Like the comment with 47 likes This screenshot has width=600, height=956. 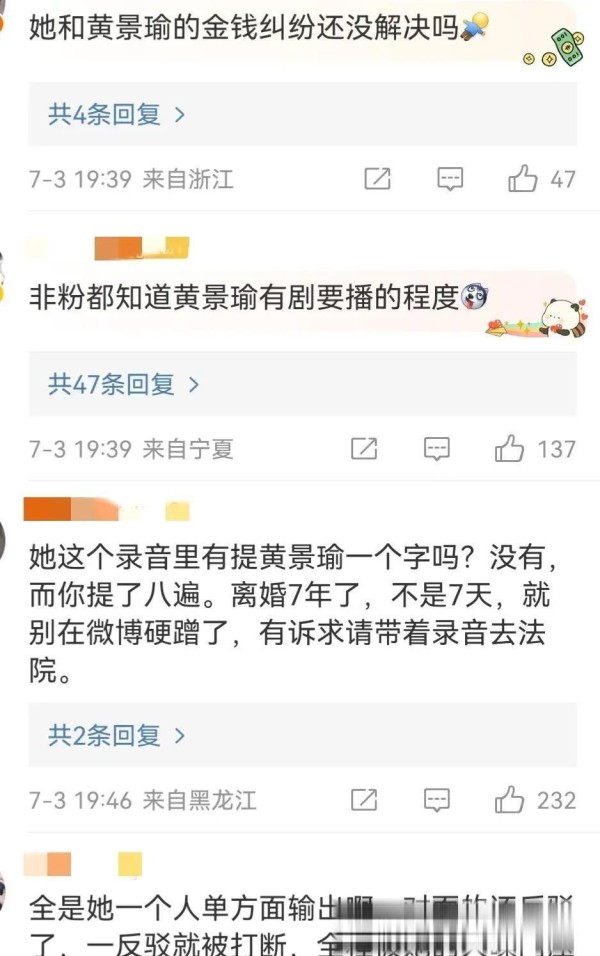(523, 179)
